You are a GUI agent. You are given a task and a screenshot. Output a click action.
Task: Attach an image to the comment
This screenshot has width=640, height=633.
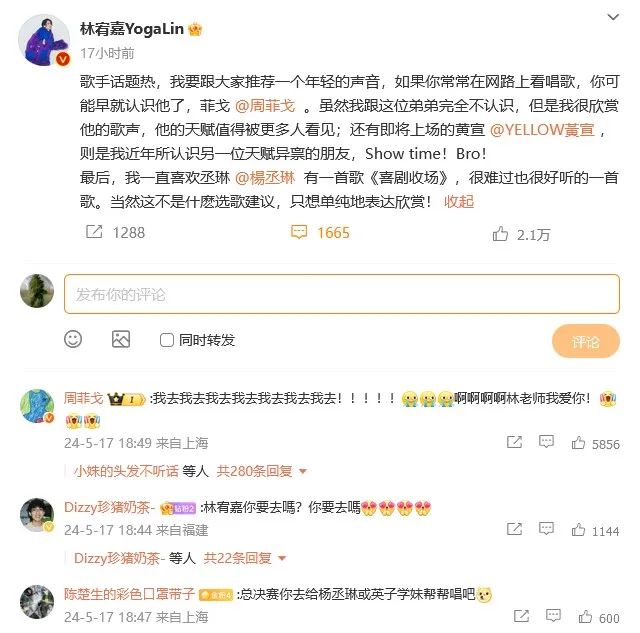121,340
